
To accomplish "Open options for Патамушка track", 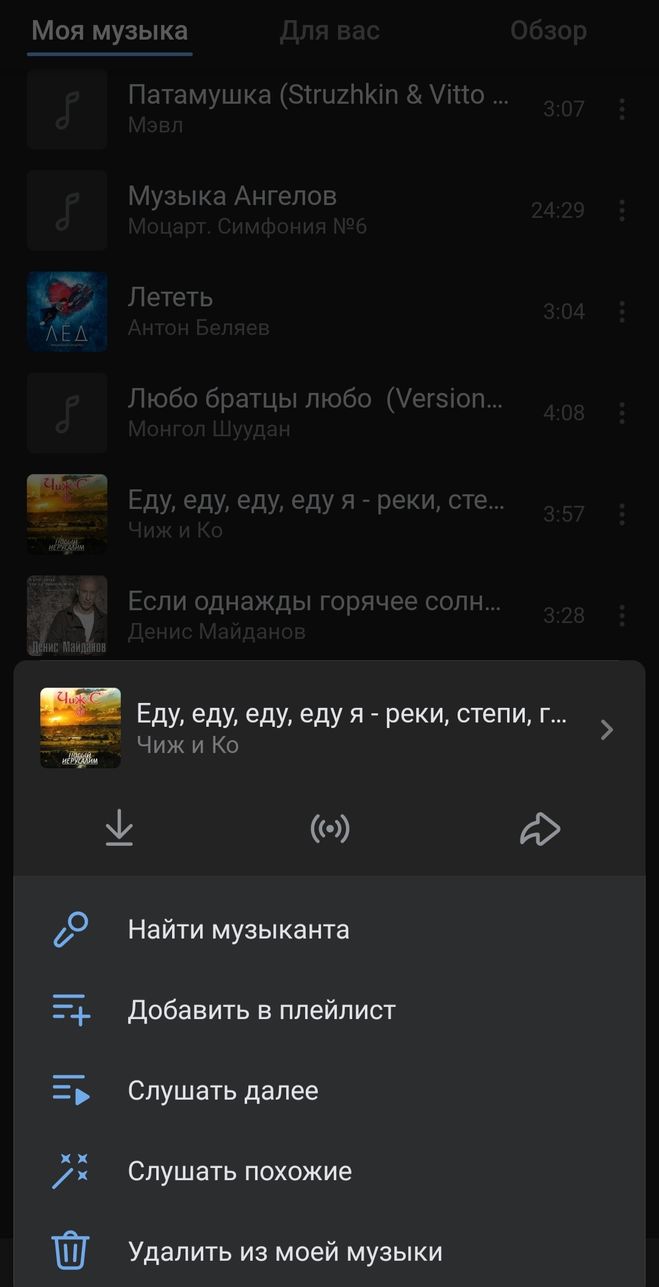I will point(622,108).
